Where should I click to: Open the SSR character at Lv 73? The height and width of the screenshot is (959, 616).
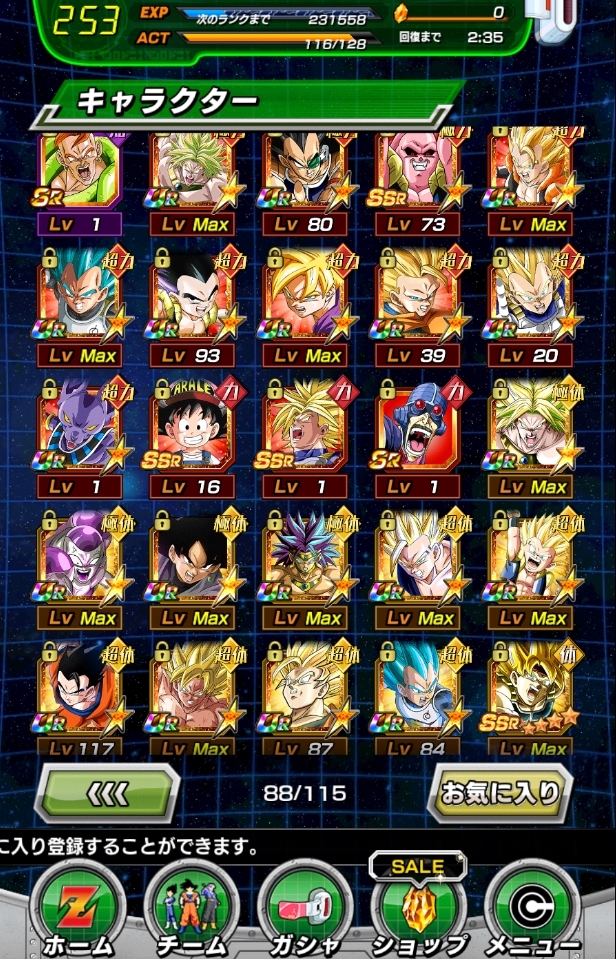click(x=418, y=171)
